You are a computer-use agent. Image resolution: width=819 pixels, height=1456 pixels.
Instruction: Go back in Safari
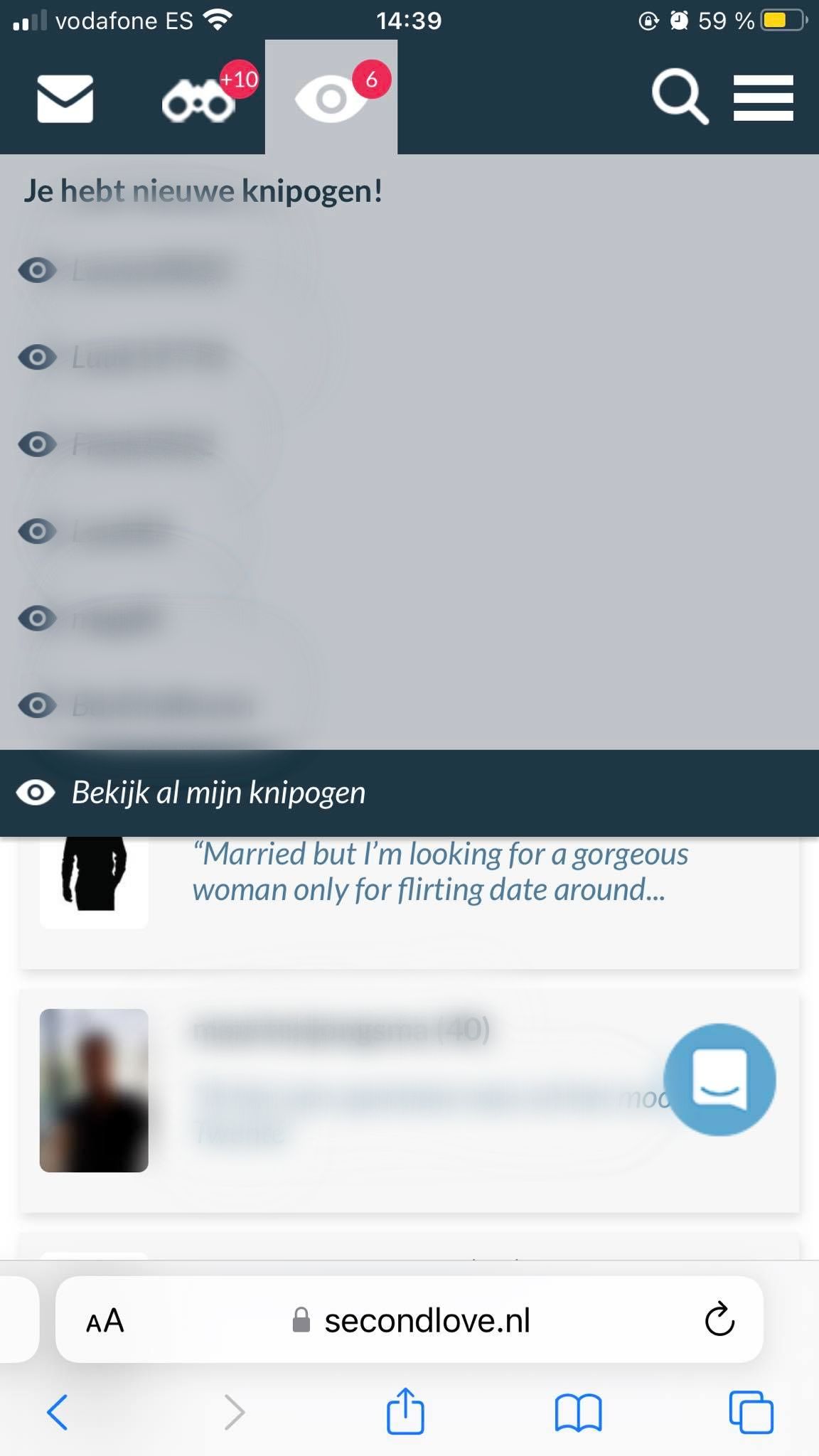[x=57, y=1412]
